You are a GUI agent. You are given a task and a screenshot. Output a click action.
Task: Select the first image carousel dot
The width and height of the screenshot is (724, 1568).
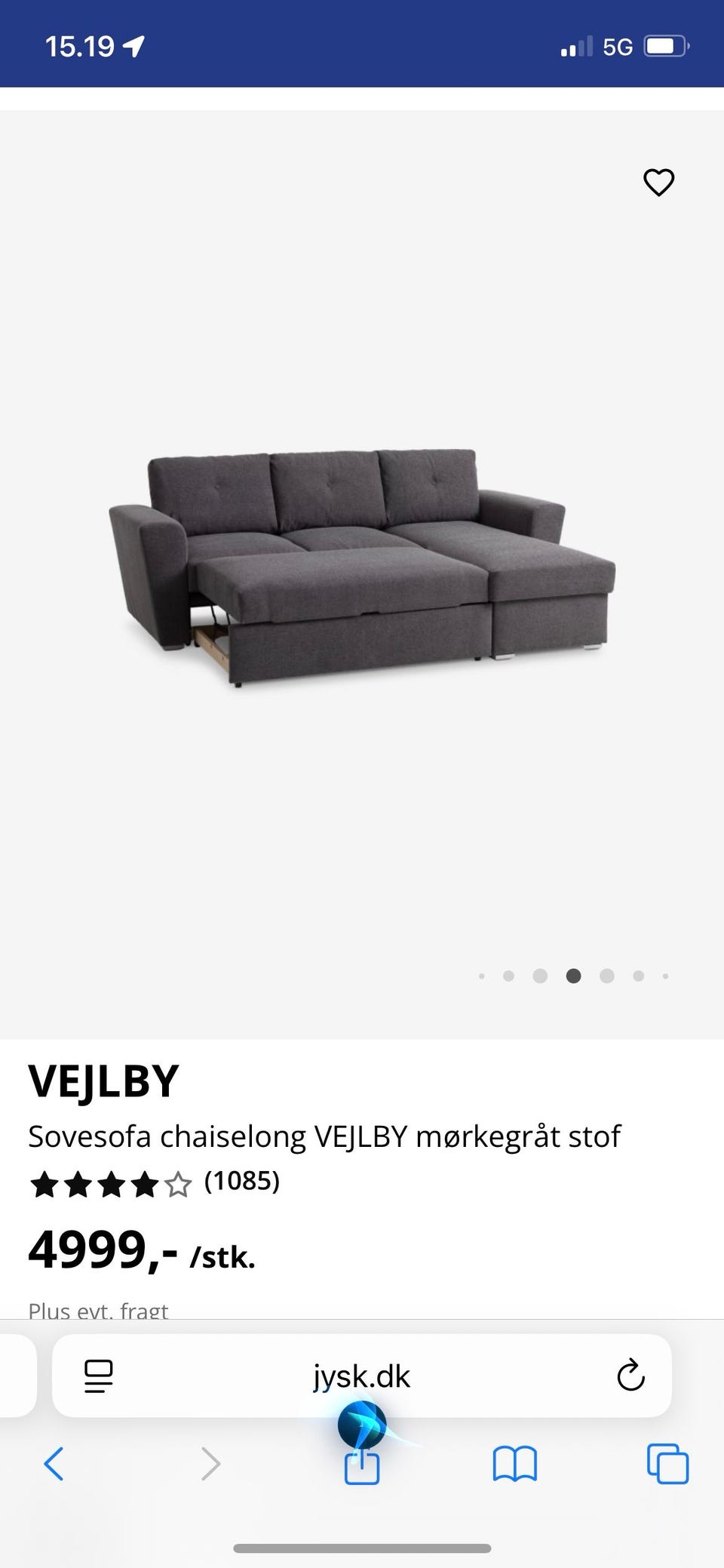click(481, 976)
